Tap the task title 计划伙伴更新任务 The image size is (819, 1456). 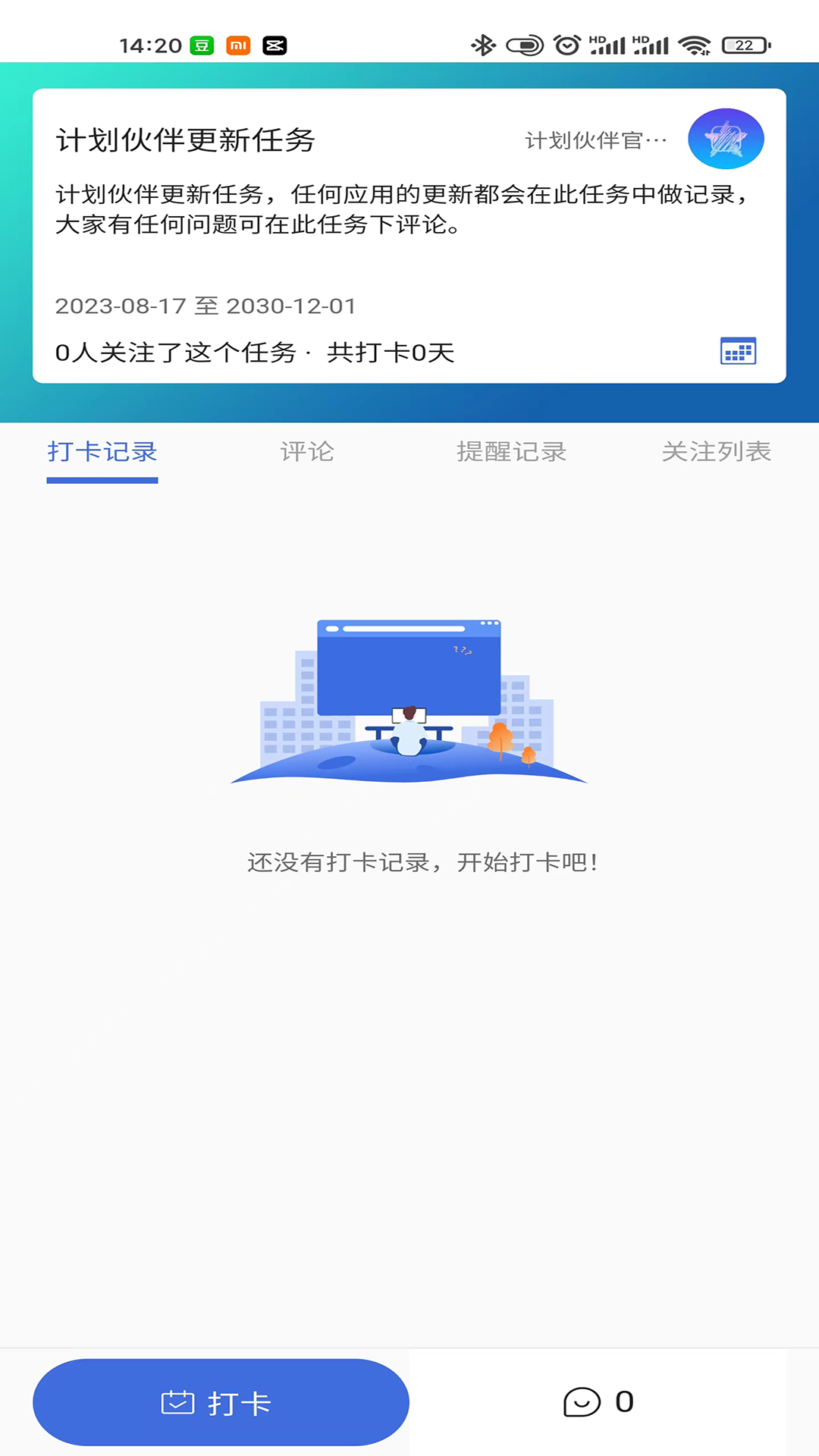(184, 140)
